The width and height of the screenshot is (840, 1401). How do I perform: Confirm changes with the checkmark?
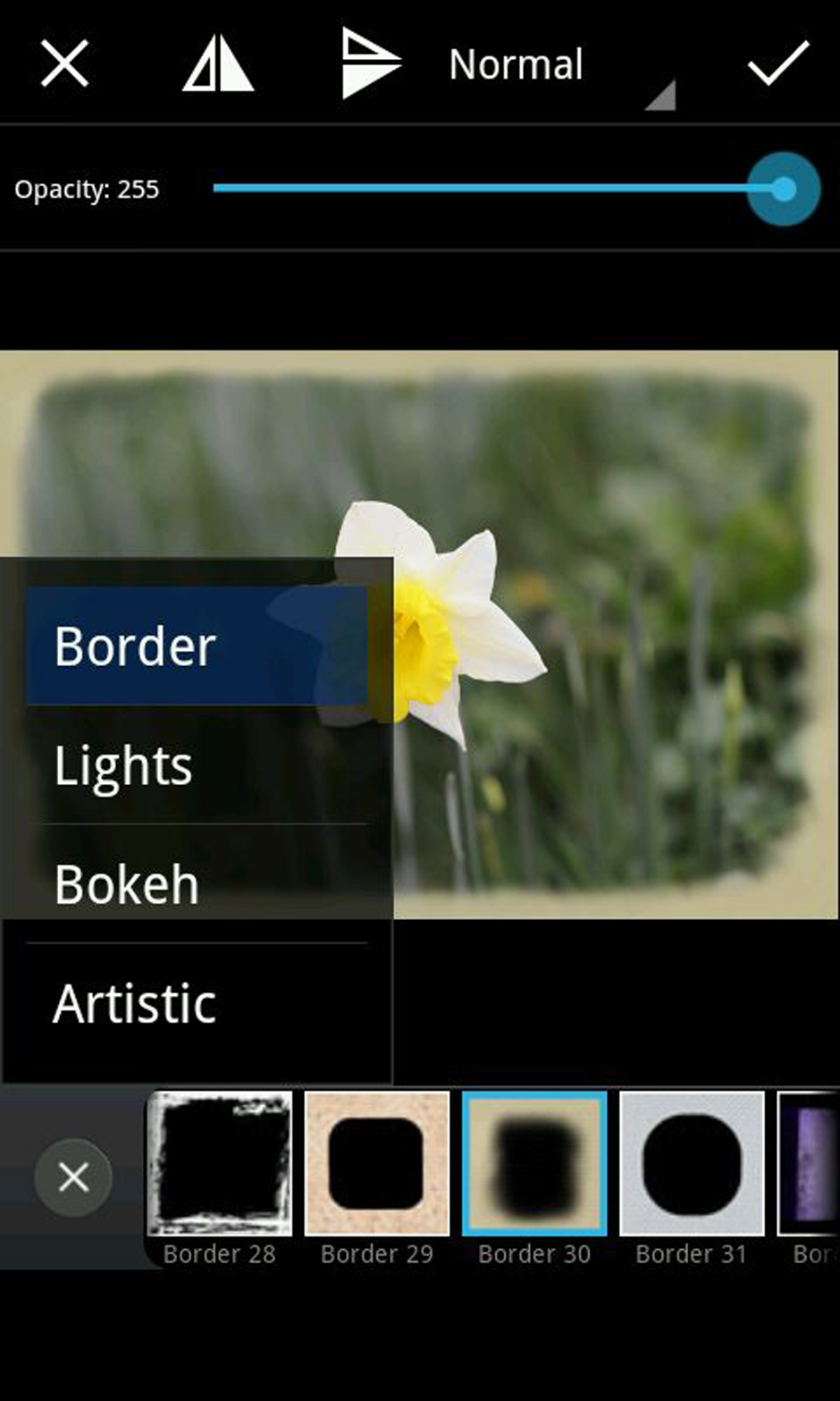click(777, 64)
